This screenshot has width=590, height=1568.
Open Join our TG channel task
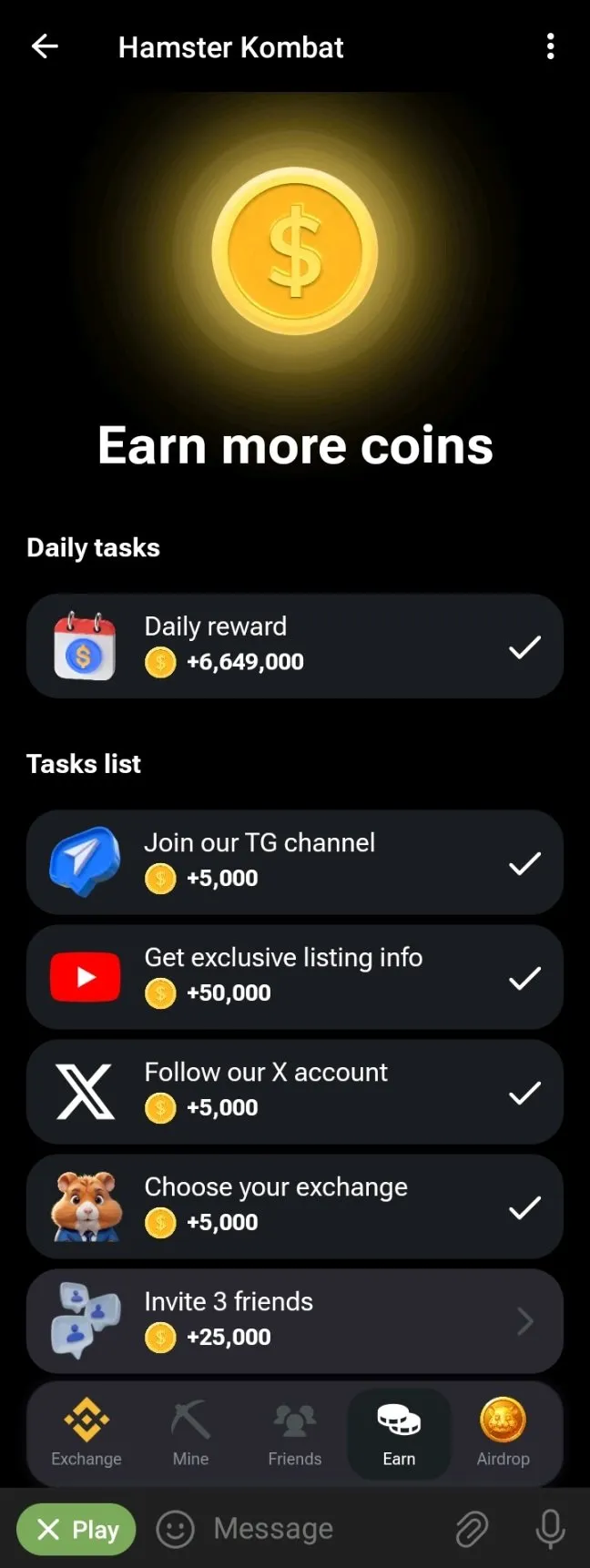(294, 861)
